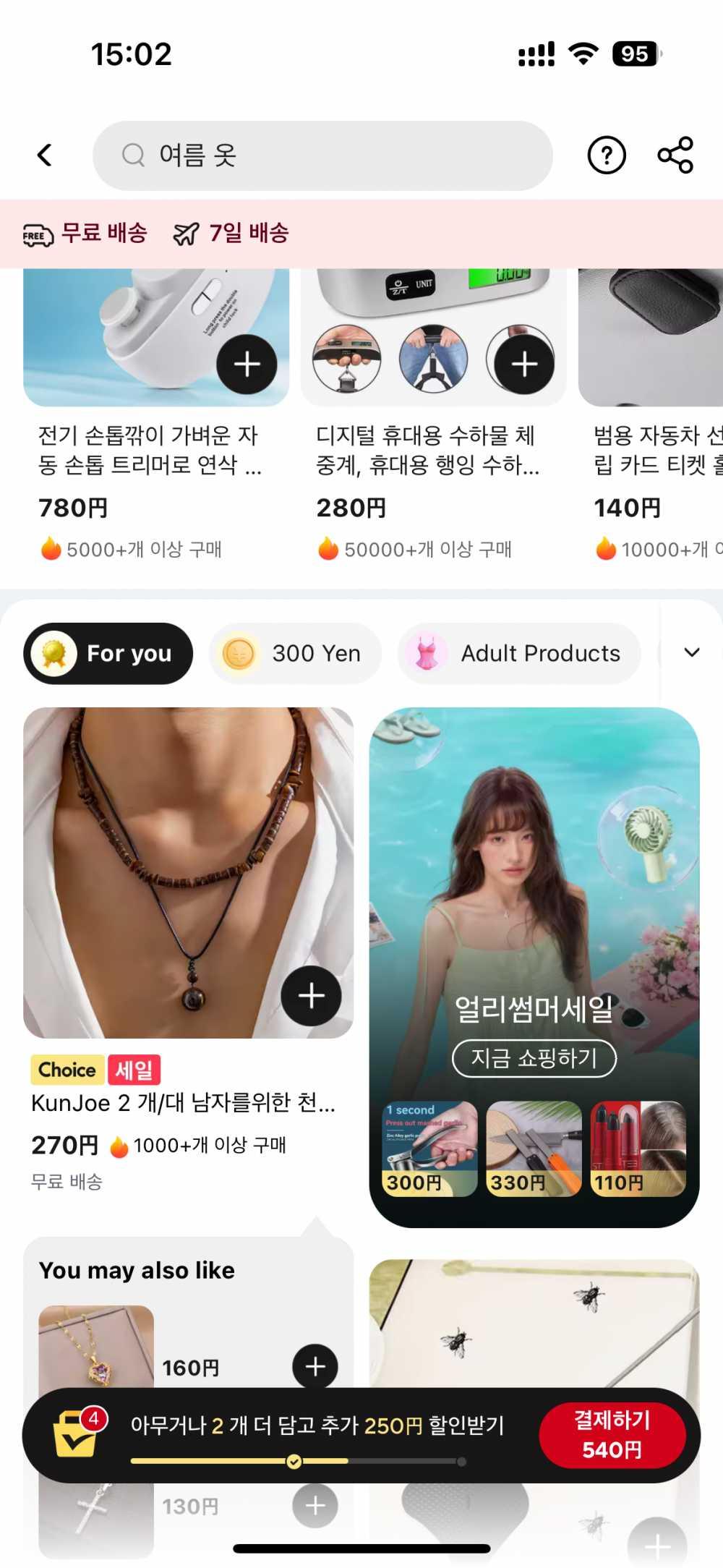
Task: Select the 7일 배송 filter
Action: (x=231, y=234)
